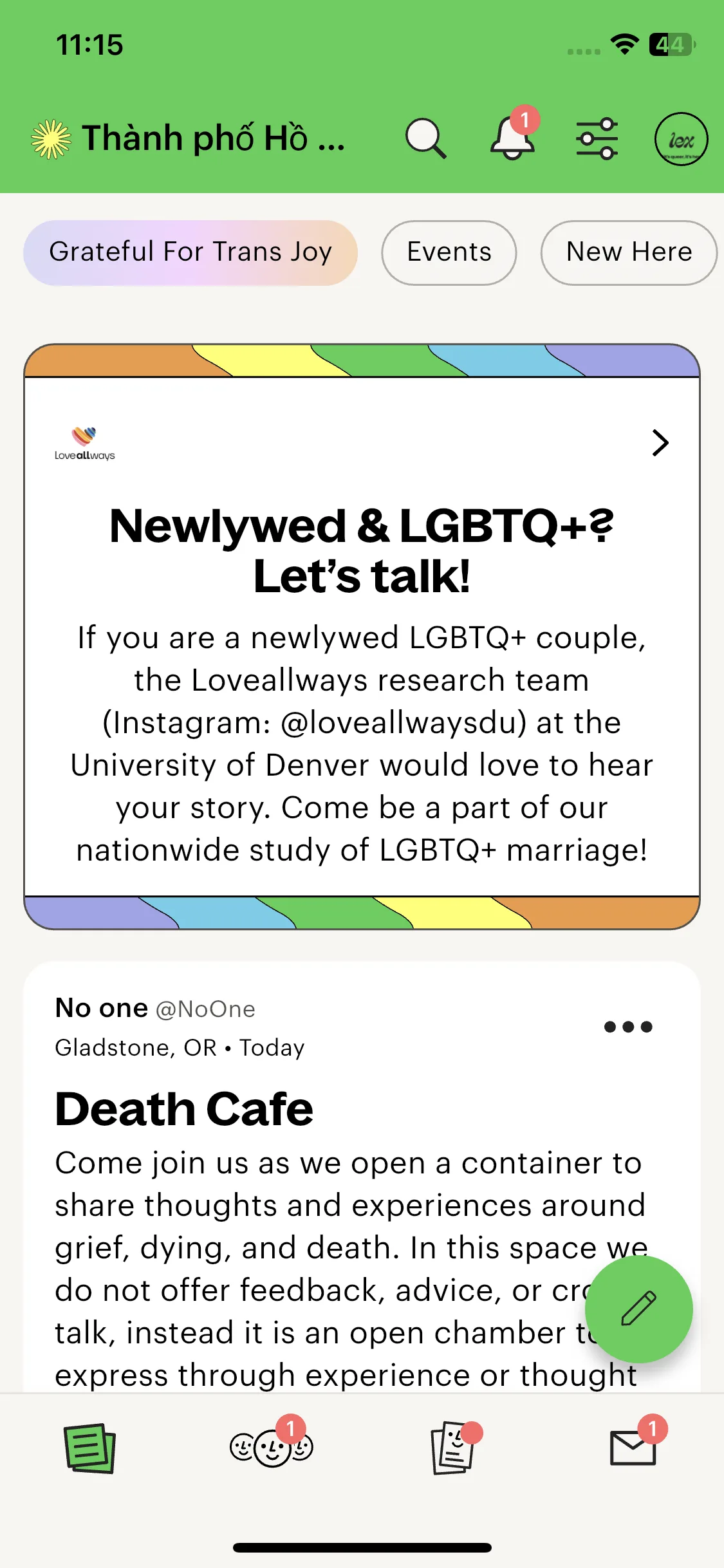
Task: Open the notifications bell
Action: click(513, 138)
